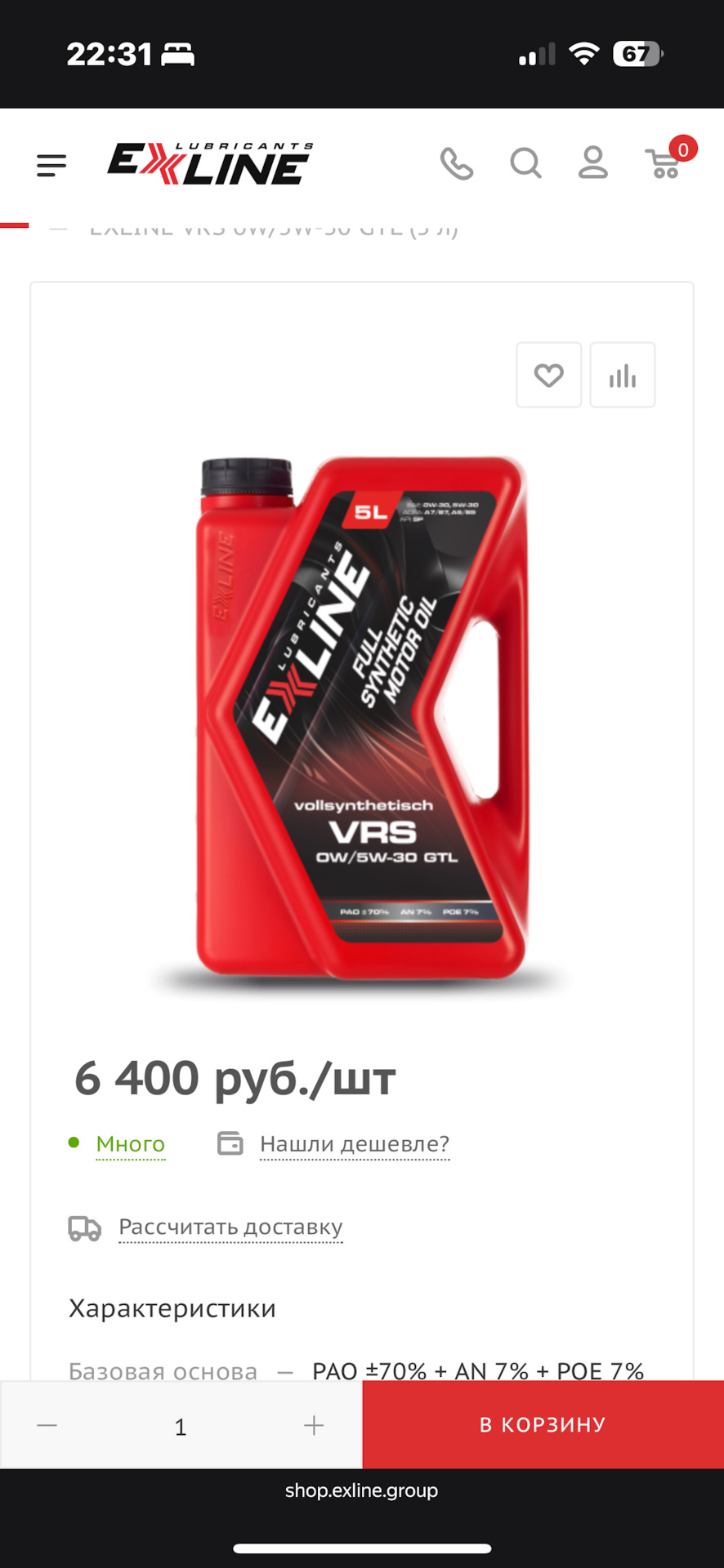Open the Нашли дешевле? link
This screenshot has height=1568, width=724.
(354, 1144)
